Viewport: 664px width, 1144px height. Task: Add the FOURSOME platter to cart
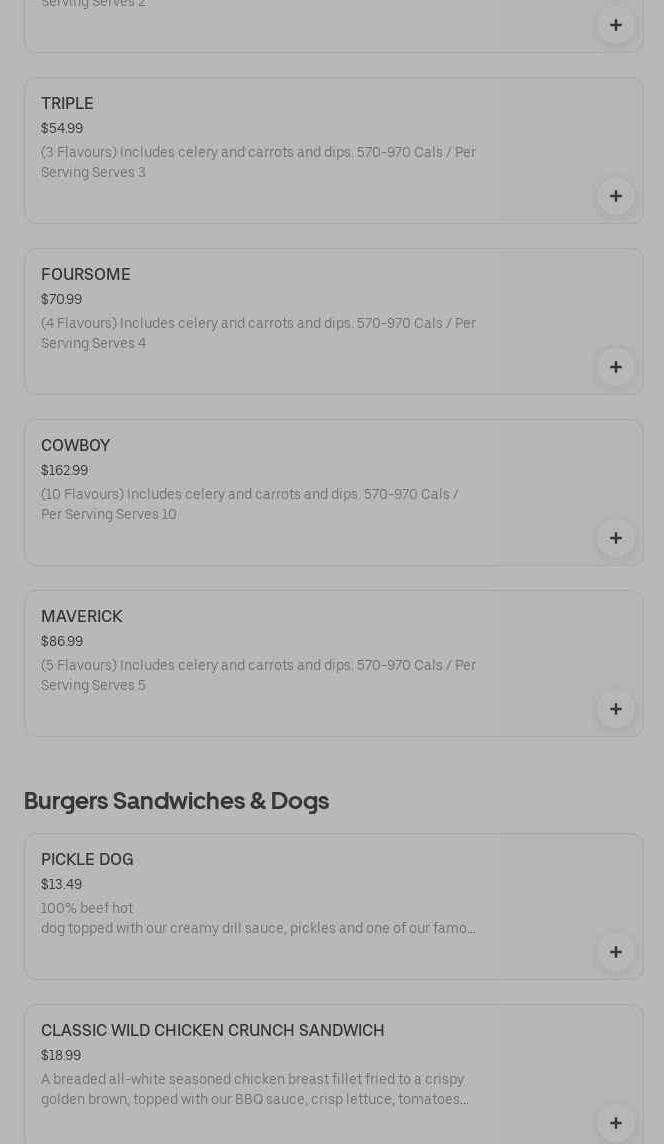point(616,367)
